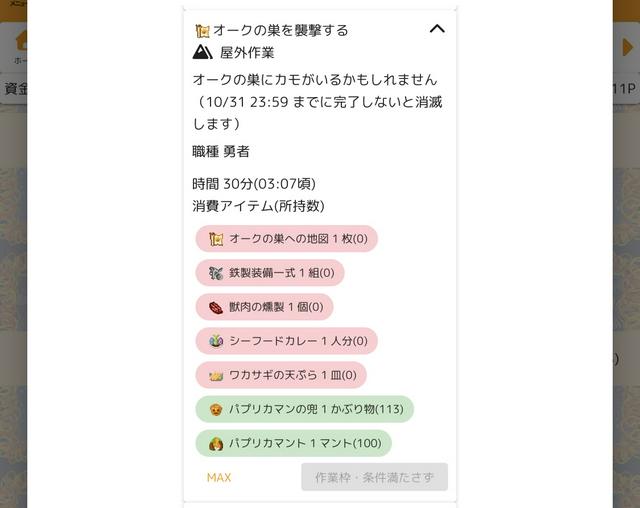Collapse the オークの巣を襲撃する panel
This screenshot has width=640, height=508.
(x=436, y=29)
